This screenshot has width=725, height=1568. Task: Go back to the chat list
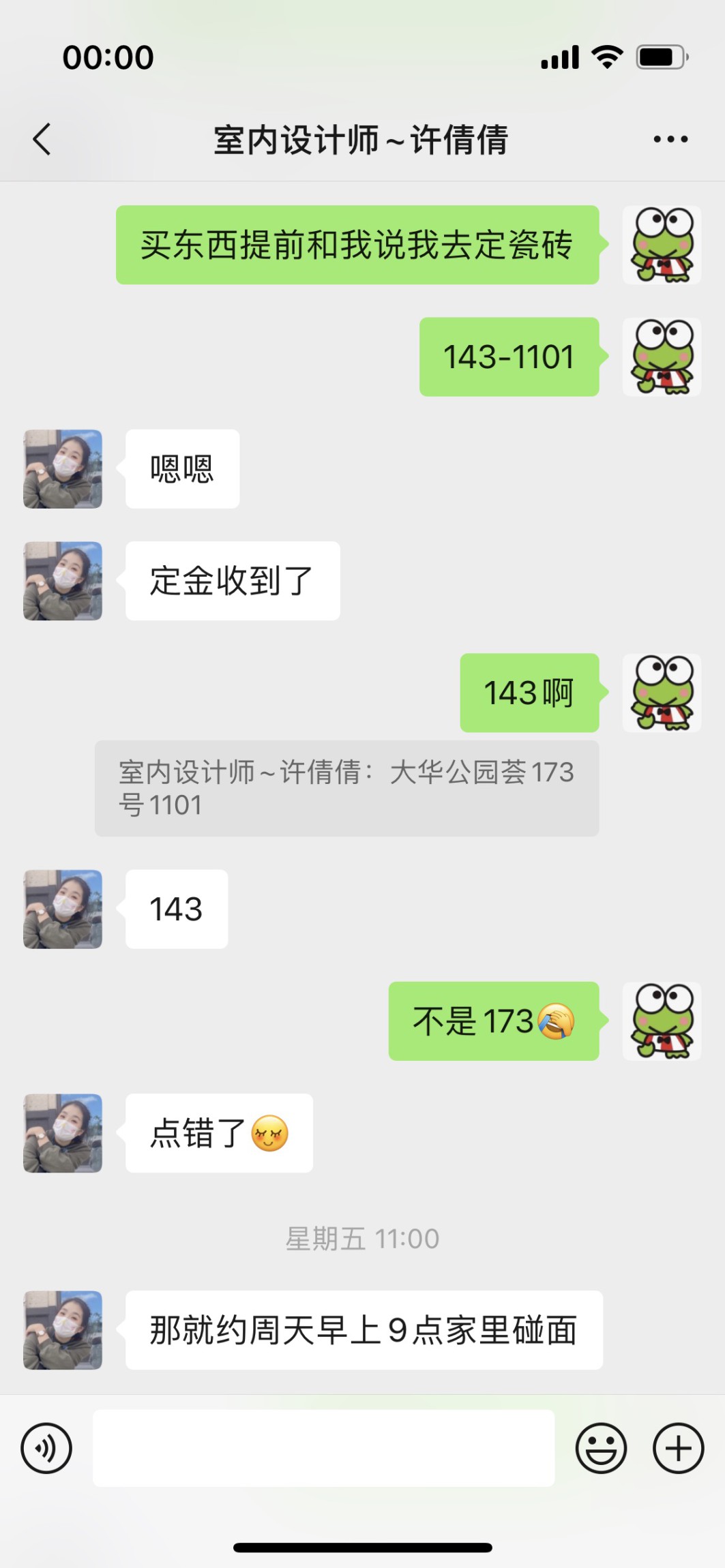click(x=42, y=140)
